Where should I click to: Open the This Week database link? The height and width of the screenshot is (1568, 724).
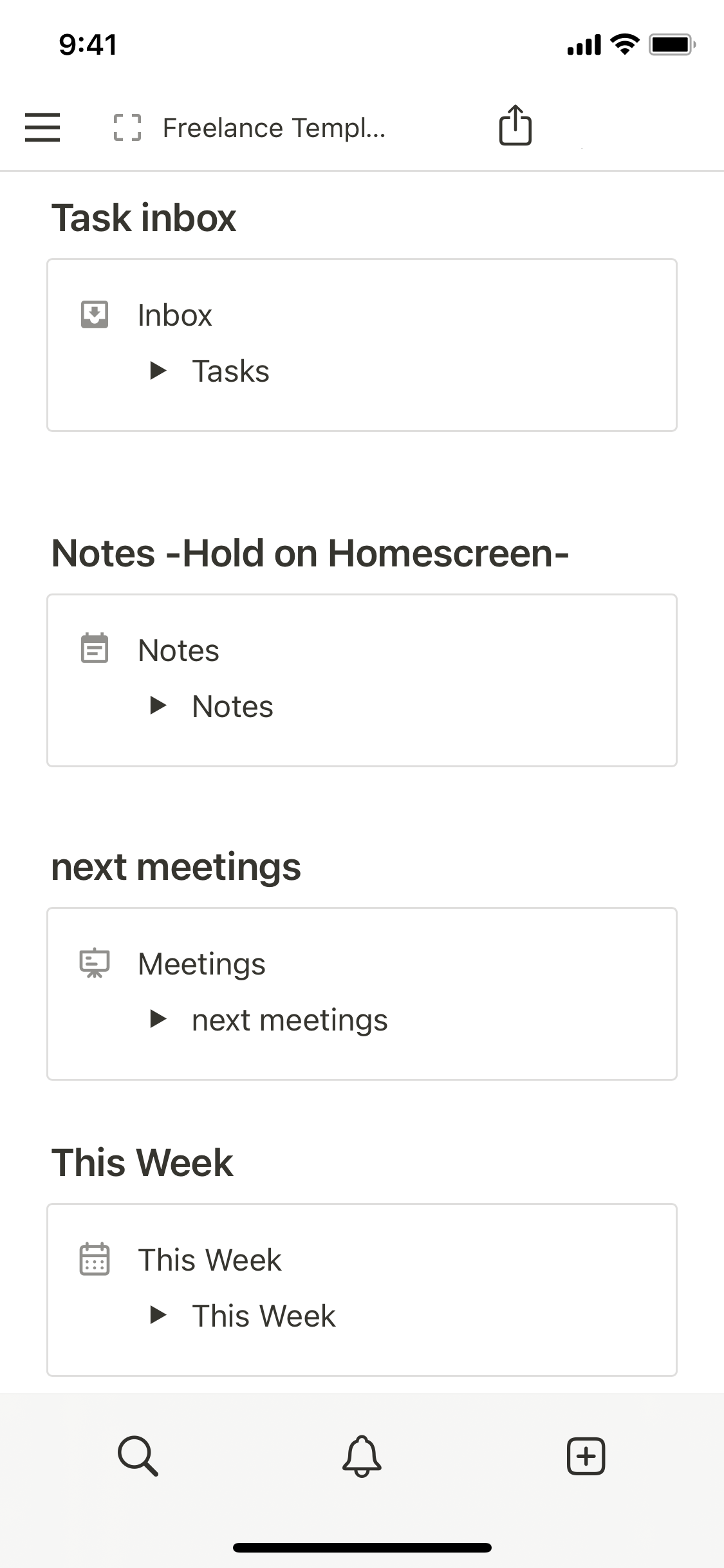click(x=210, y=1260)
